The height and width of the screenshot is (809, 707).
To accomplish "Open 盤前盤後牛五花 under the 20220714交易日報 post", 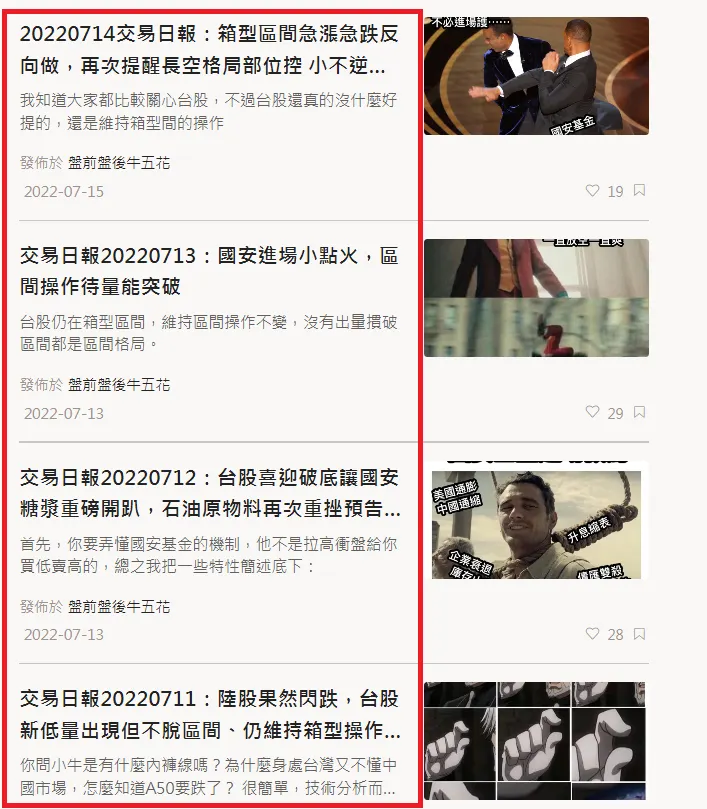I will click(119, 163).
